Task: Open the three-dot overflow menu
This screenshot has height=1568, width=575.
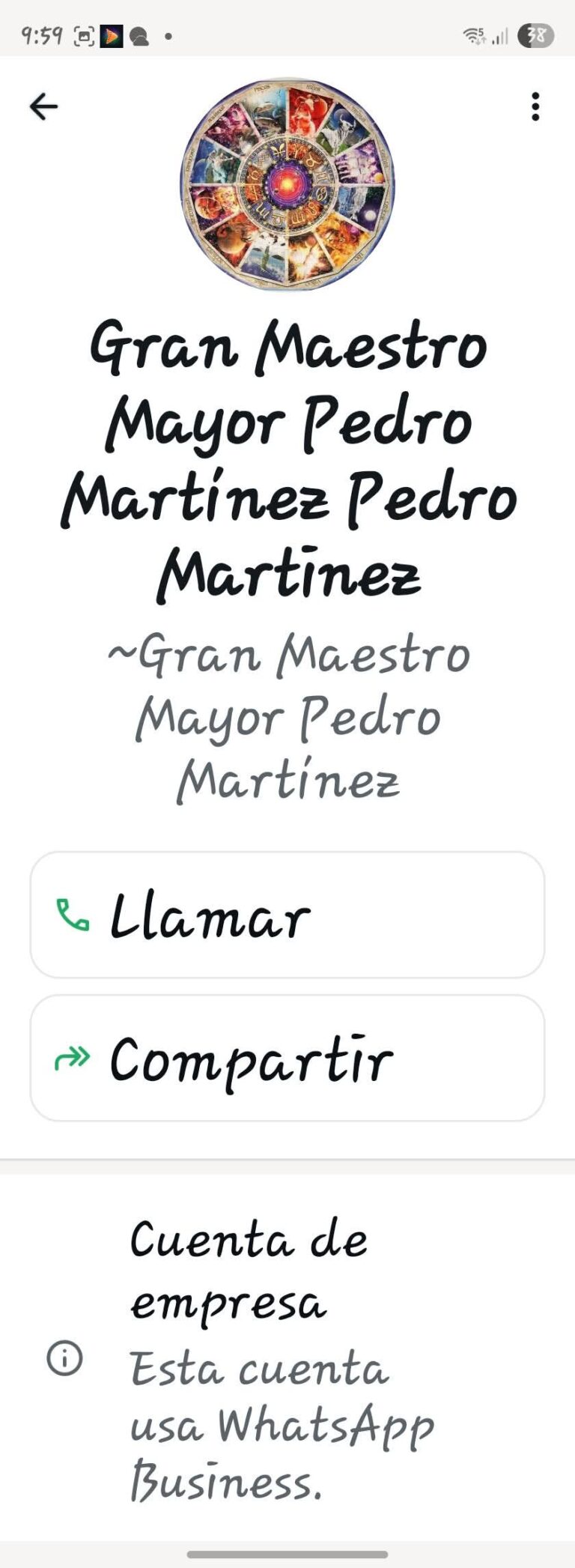Action: [535, 106]
